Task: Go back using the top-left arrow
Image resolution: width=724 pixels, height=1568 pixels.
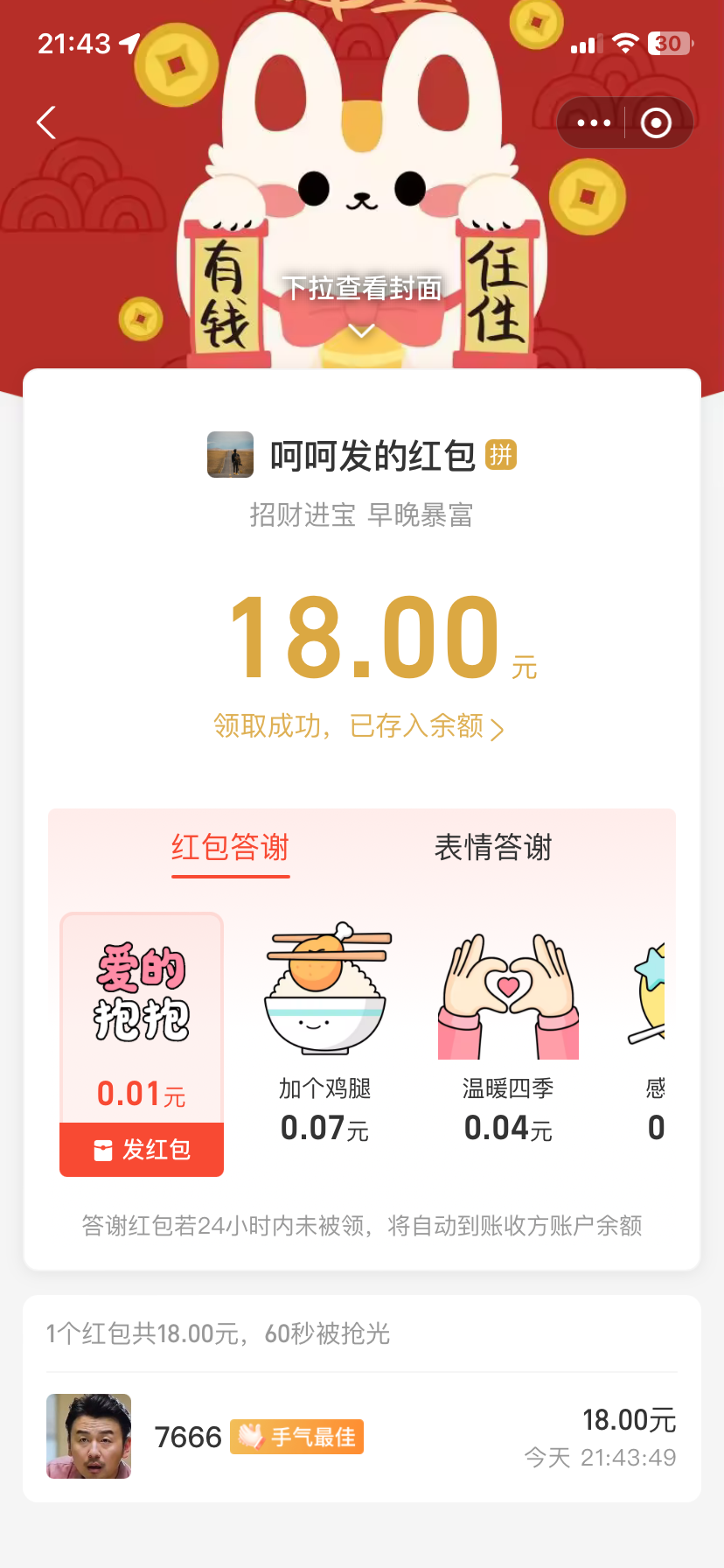Action: click(x=47, y=122)
